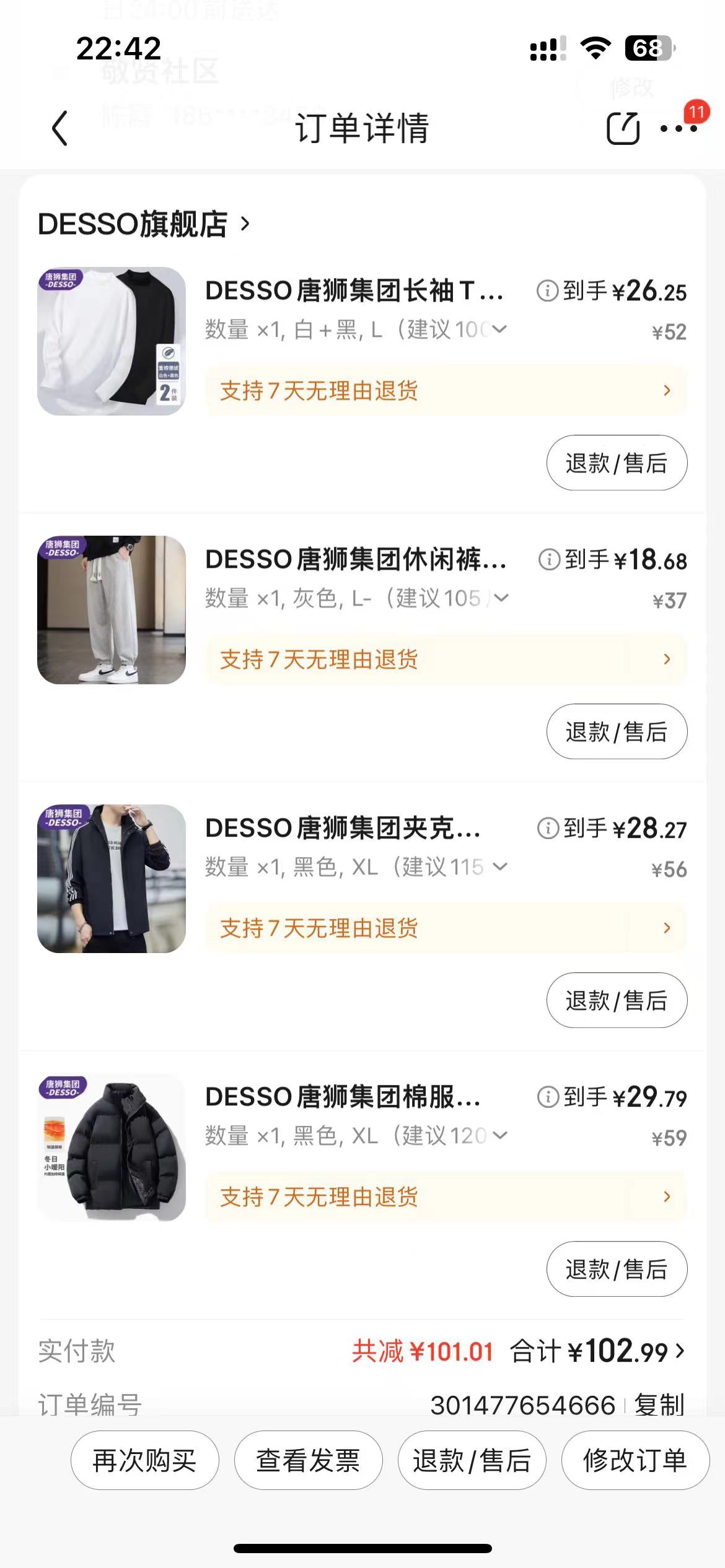The width and height of the screenshot is (725, 1568).
Task: Request 退款/售后 for the 棉服 item
Action: [617, 1269]
